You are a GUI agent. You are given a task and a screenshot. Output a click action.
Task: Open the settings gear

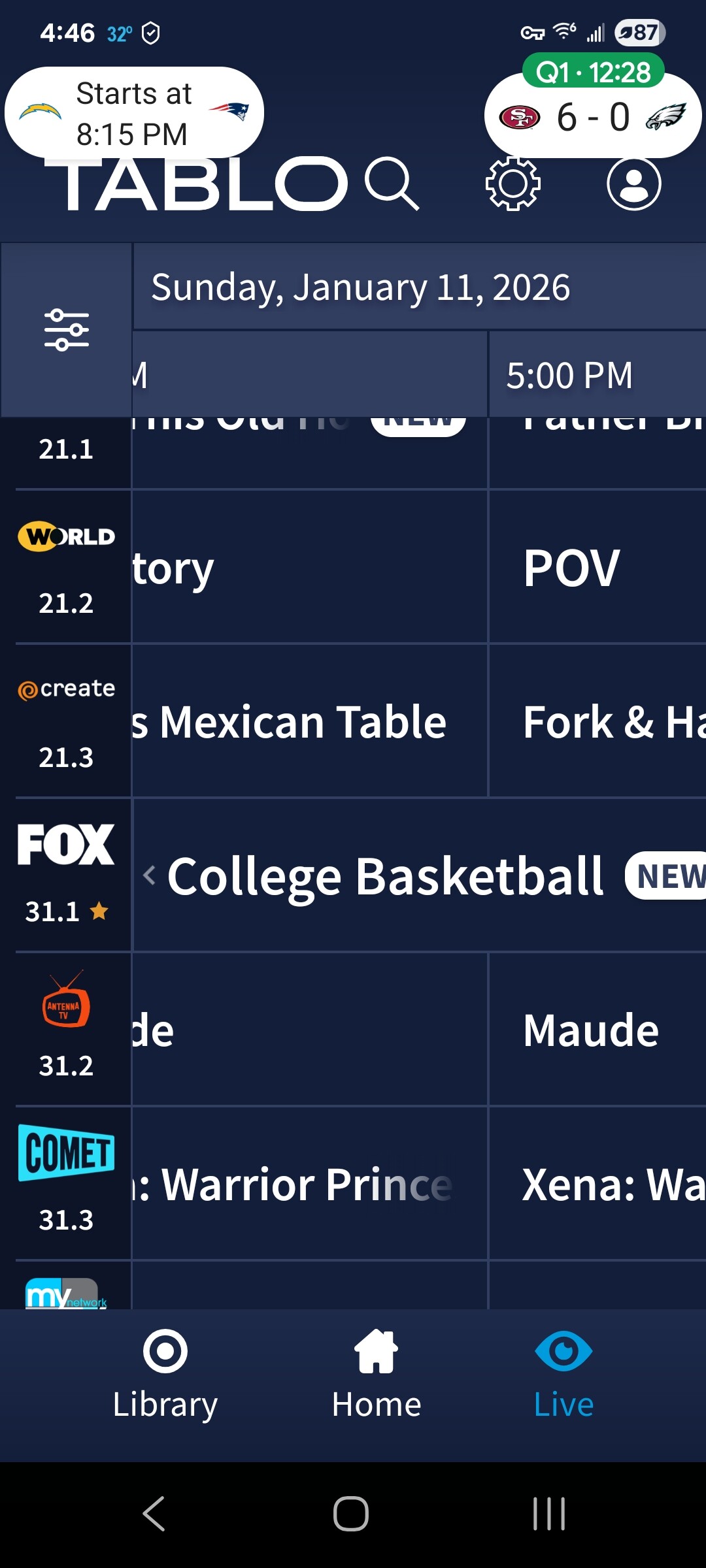point(513,184)
